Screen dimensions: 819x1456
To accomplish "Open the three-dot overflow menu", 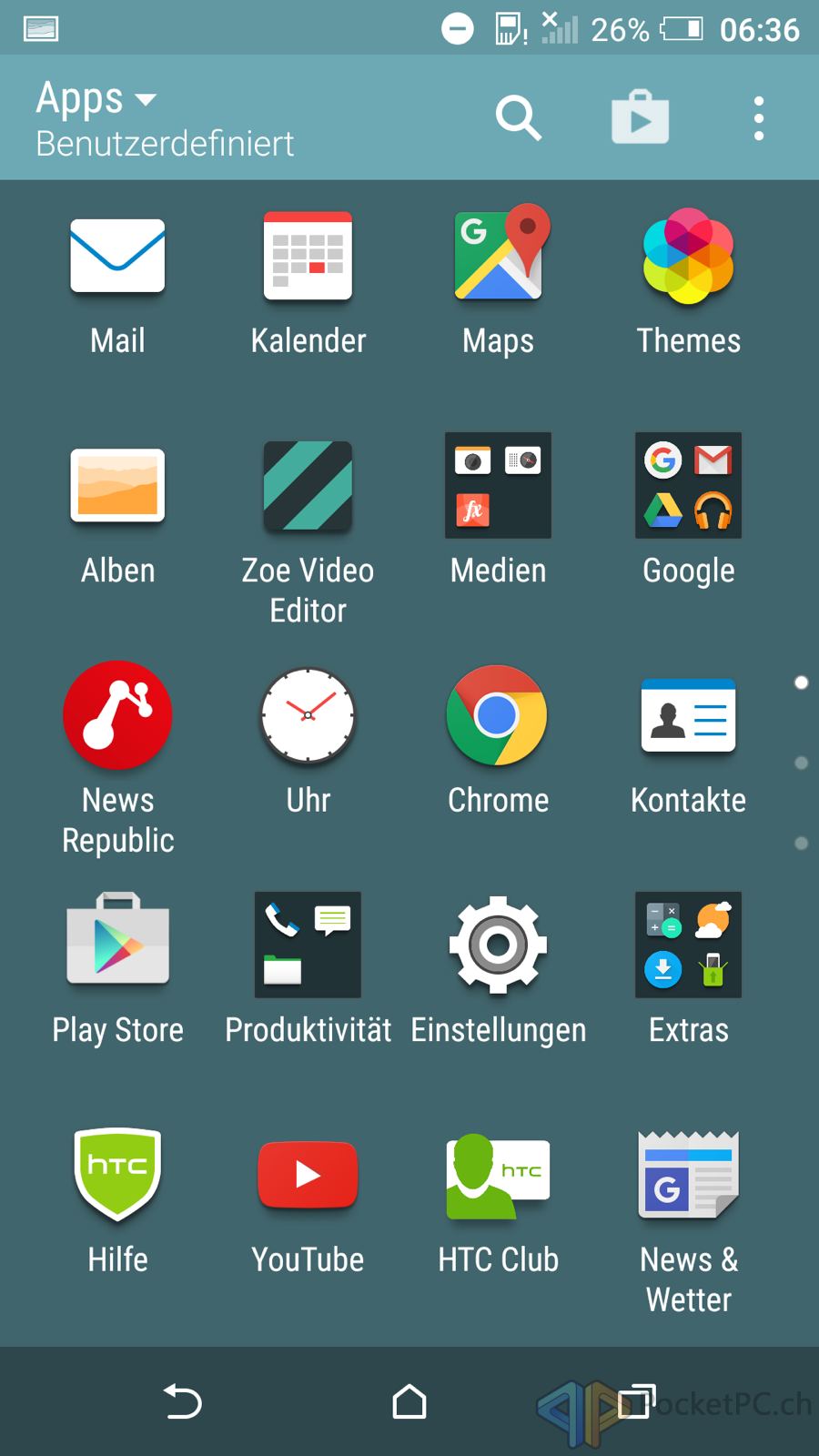I will (x=759, y=118).
